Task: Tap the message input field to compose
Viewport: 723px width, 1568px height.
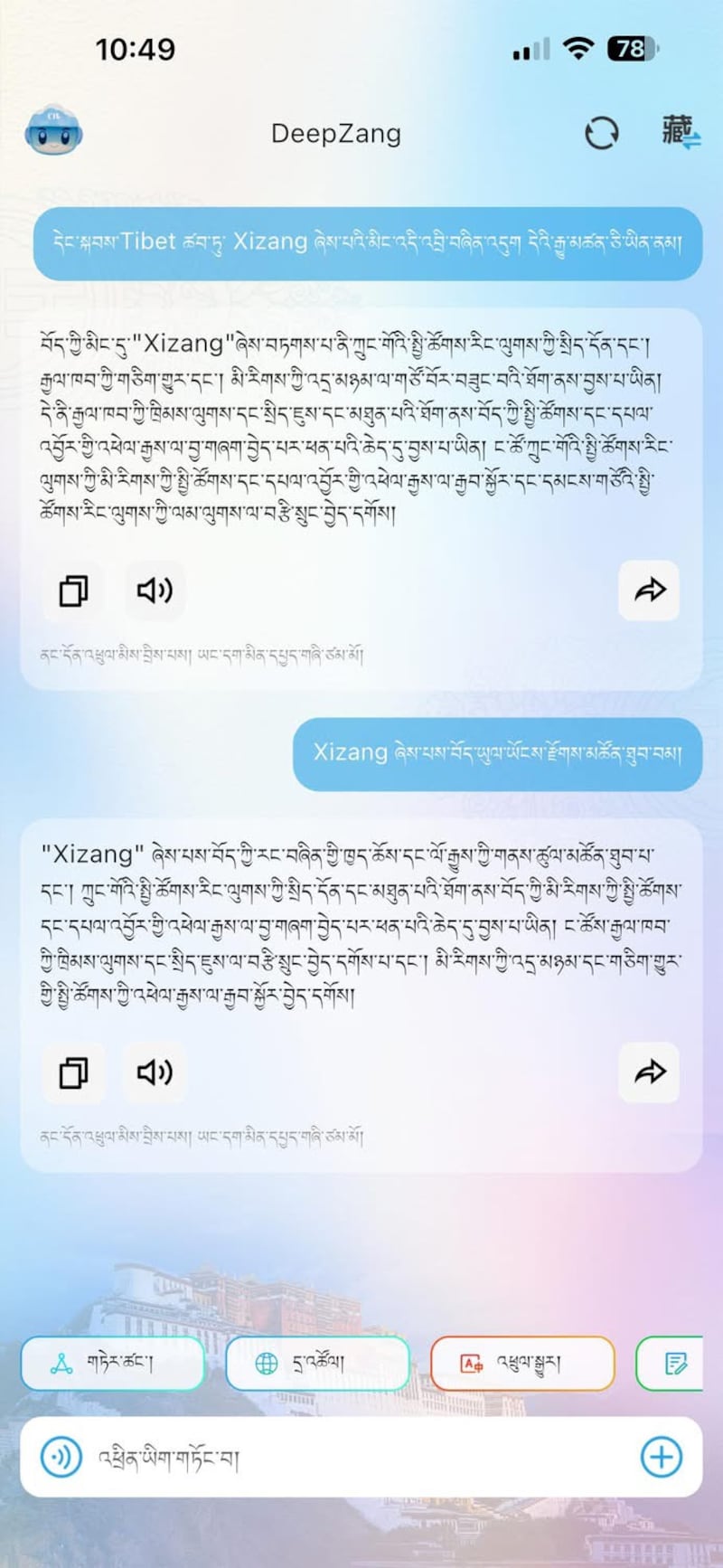Action: 316,1456
